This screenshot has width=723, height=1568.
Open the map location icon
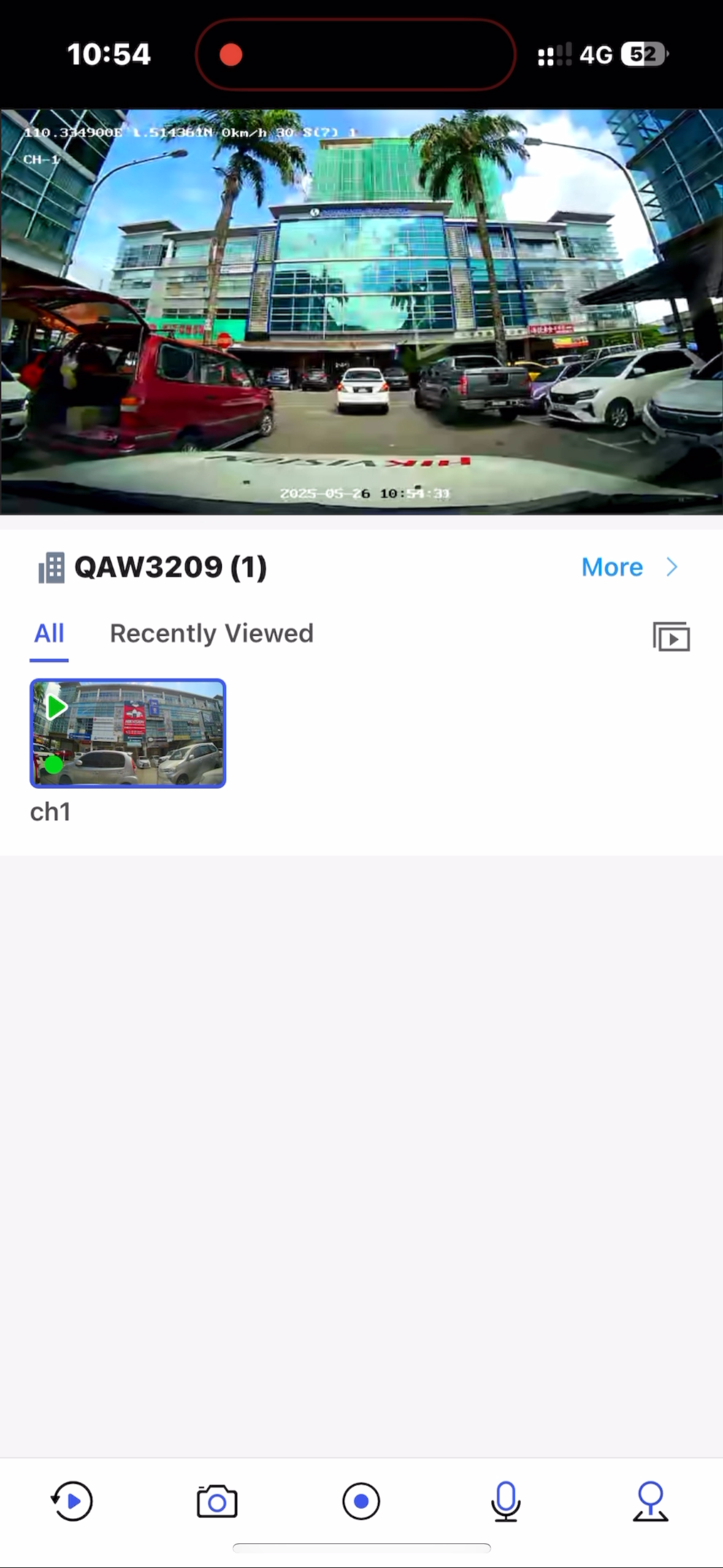(650, 1501)
